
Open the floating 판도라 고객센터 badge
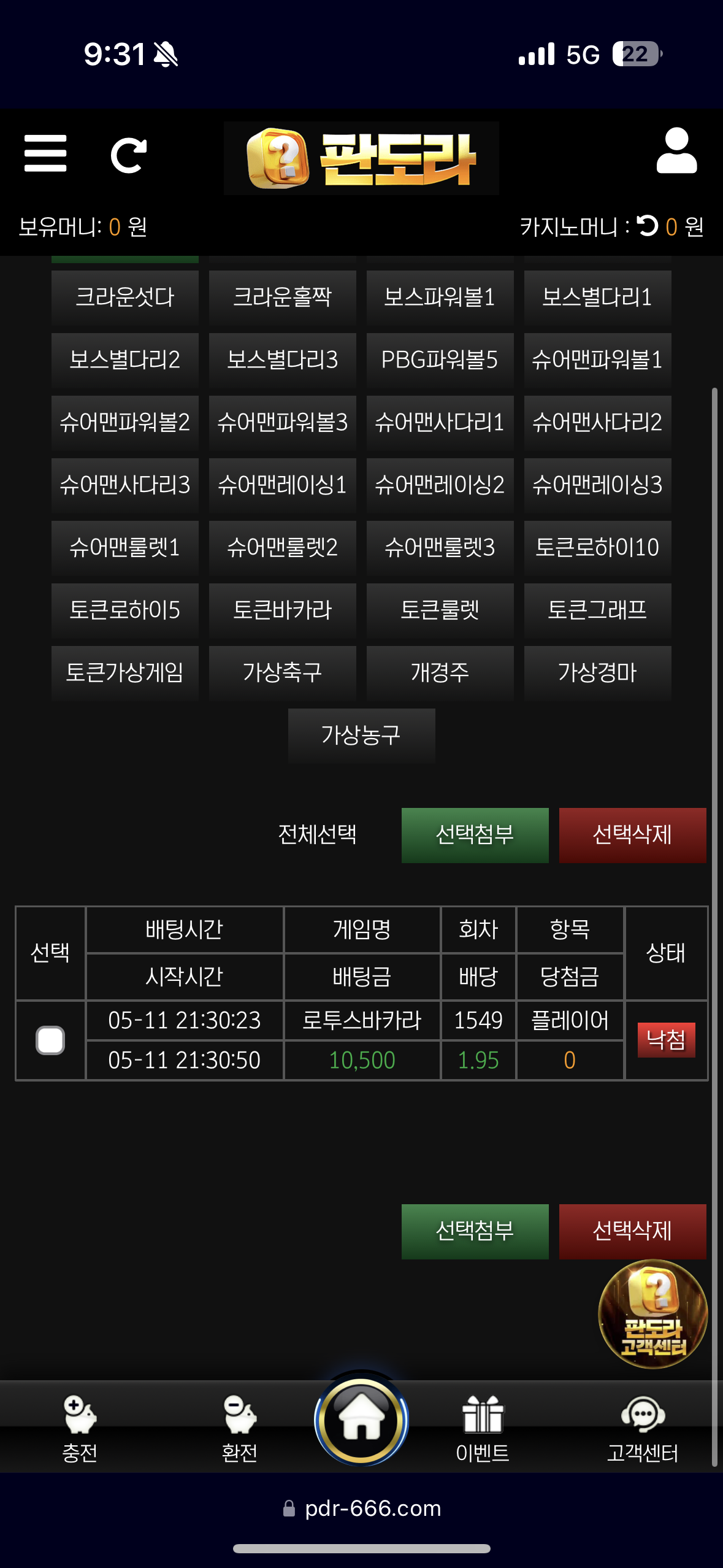pos(652,1313)
